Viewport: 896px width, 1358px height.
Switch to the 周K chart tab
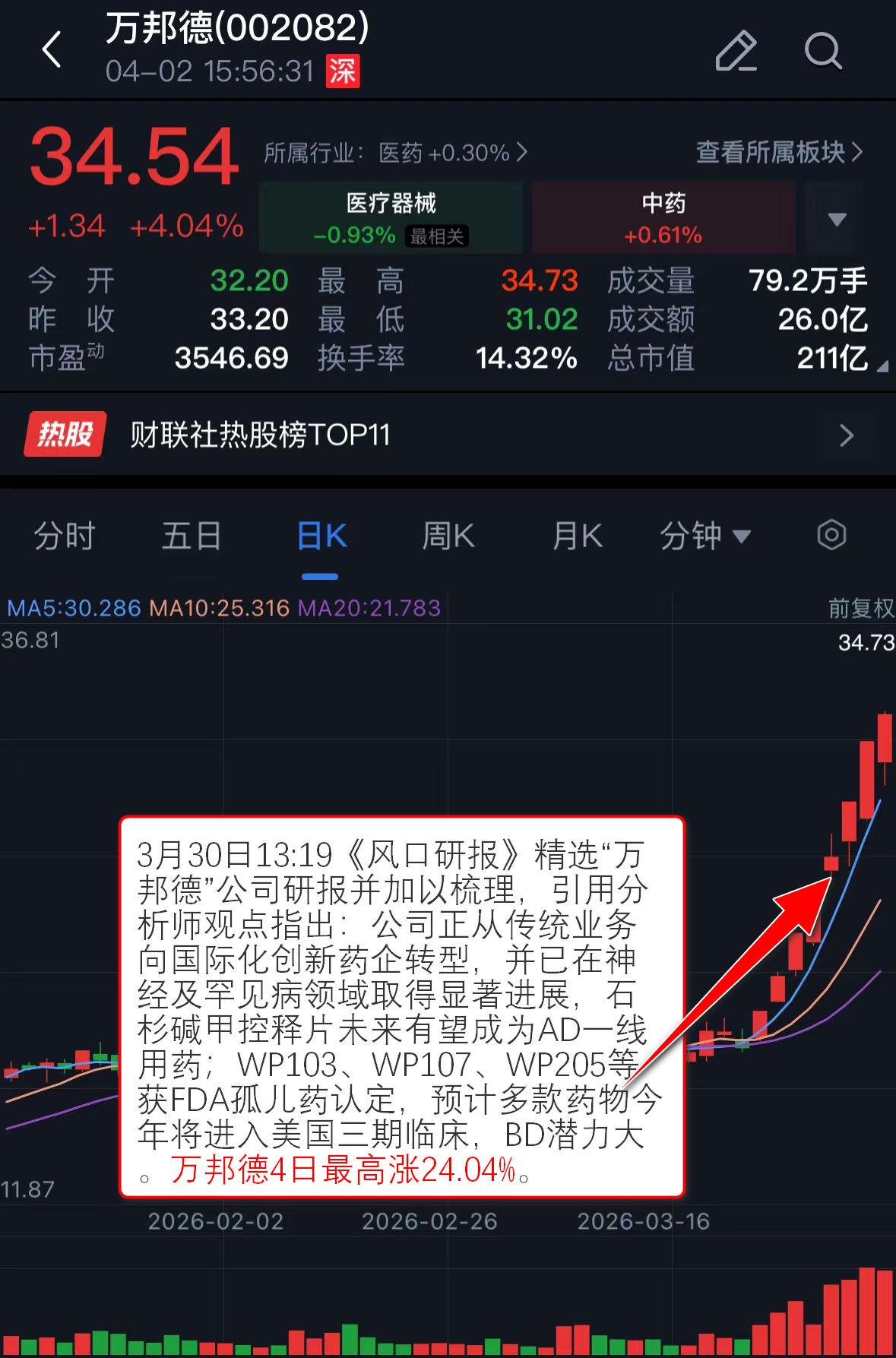448,537
